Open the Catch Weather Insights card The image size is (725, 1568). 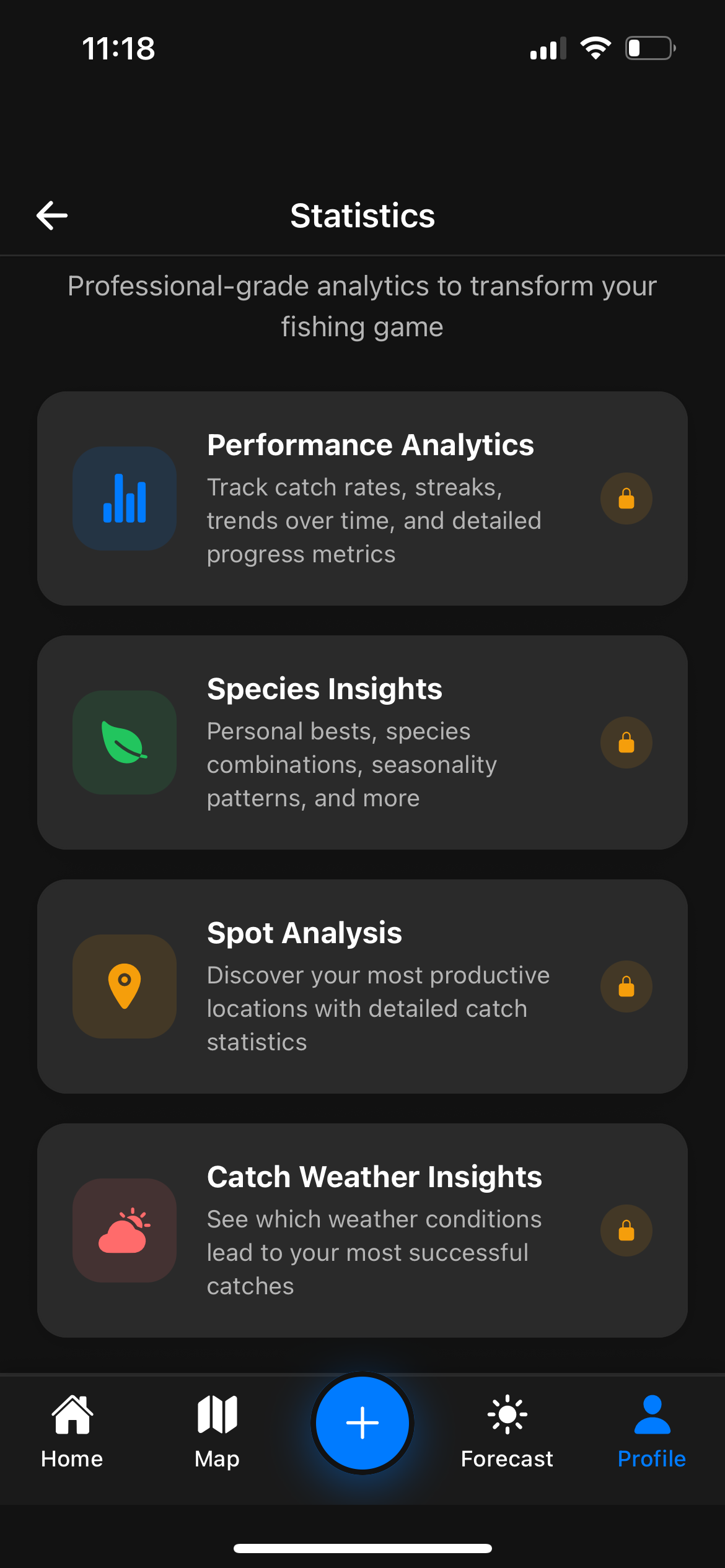point(362,1230)
